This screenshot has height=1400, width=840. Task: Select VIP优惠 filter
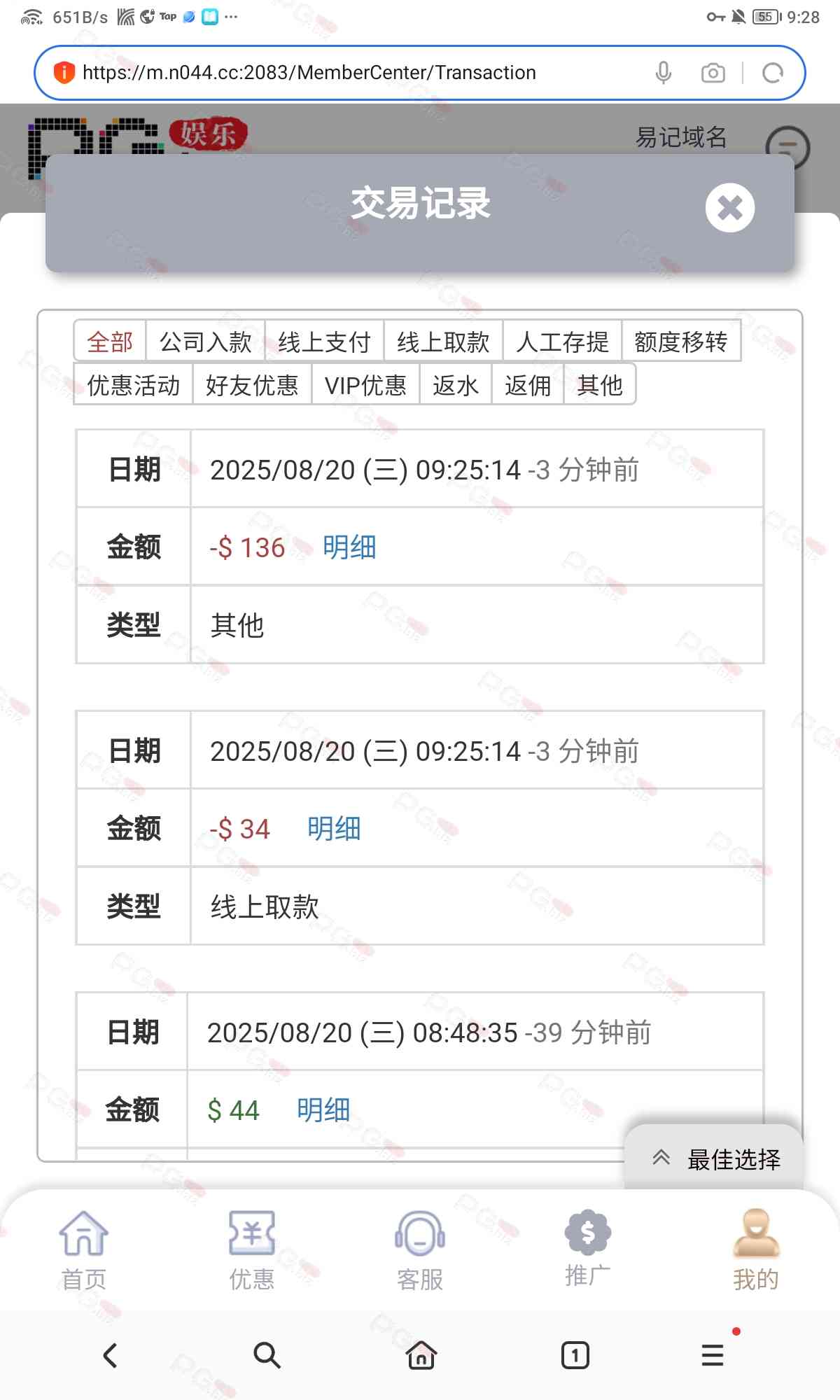coord(365,385)
